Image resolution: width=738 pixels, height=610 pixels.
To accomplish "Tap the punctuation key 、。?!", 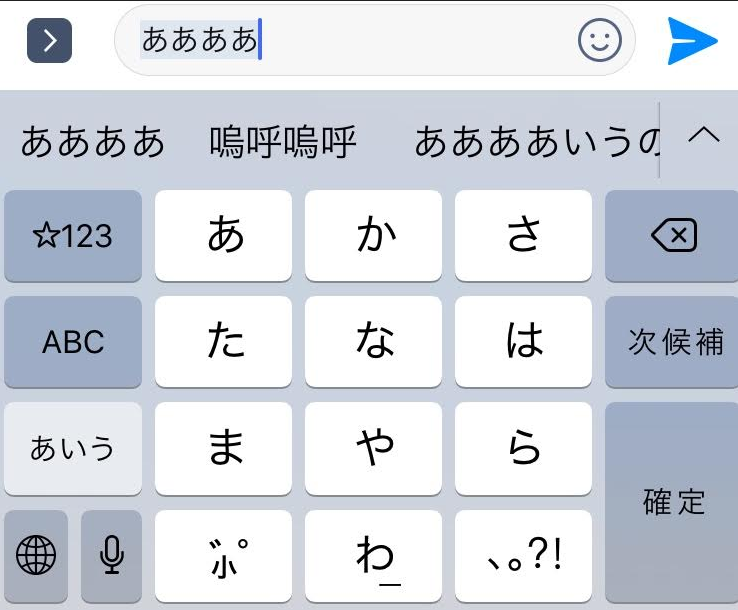I will coord(523,554).
